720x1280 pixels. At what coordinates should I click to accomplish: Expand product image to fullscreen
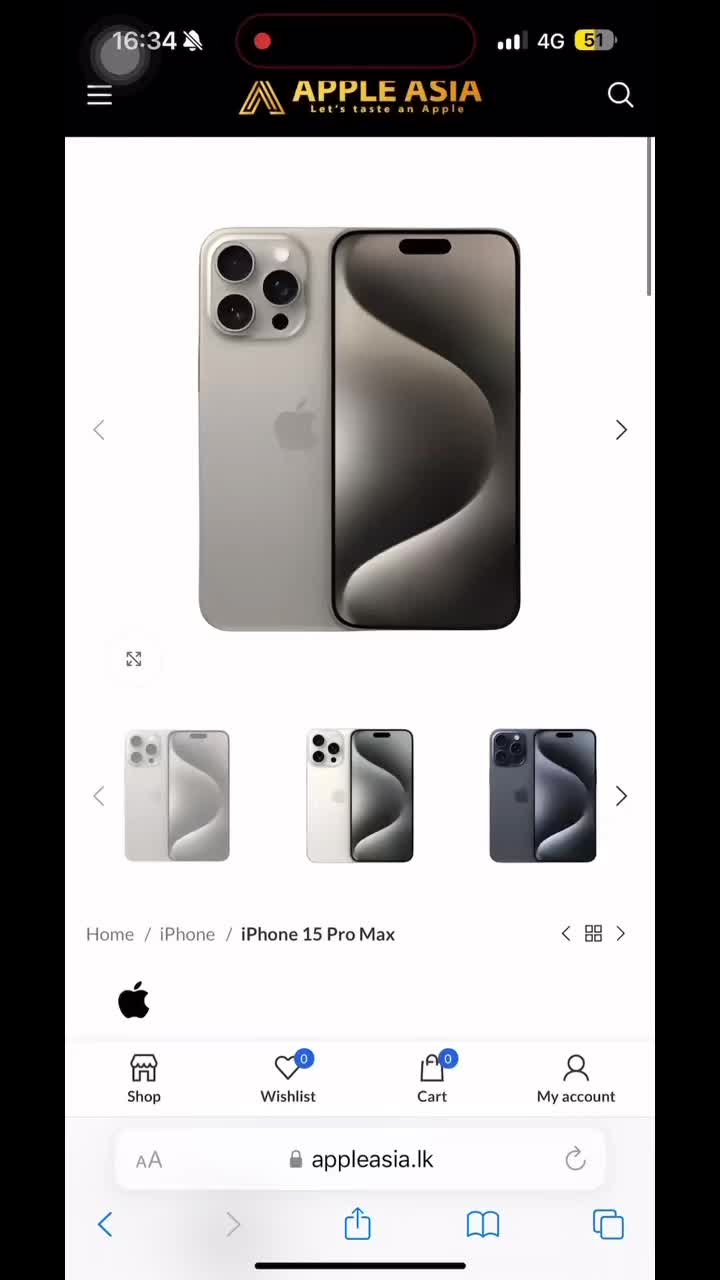(x=134, y=659)
